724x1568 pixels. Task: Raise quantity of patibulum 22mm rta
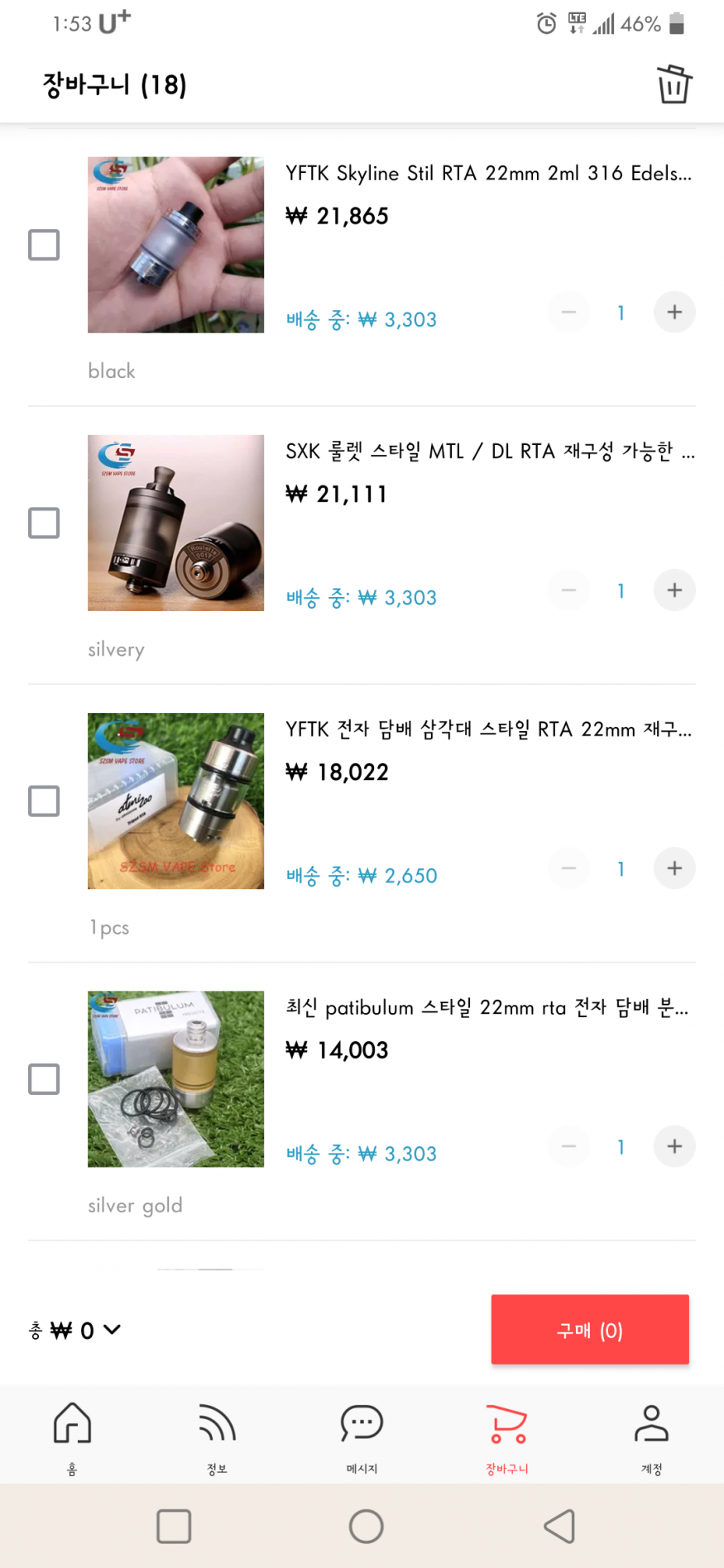click(x=674, y=1145)
